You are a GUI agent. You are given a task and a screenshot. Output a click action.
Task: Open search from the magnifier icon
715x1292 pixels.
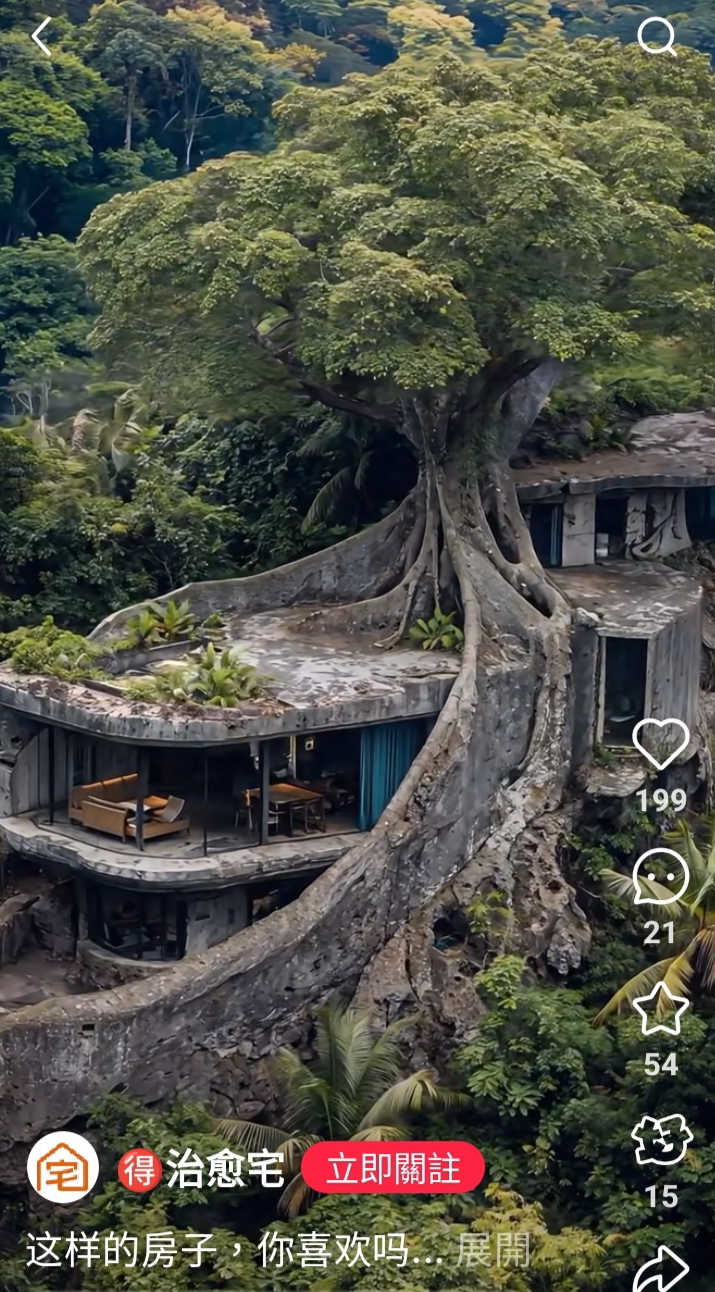click(x=657, y=37)
